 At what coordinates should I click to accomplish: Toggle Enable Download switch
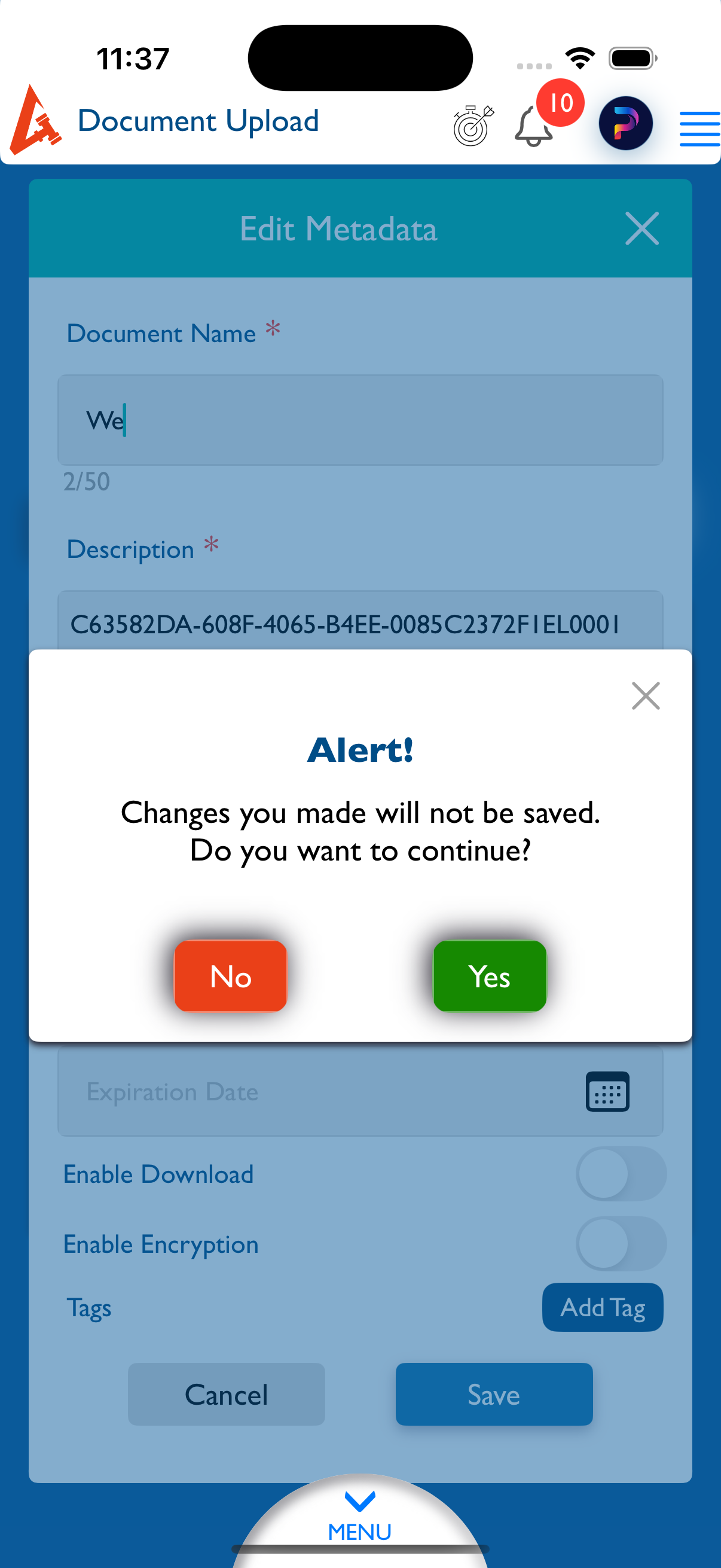pyautogui.click(x=621, y=1173)
